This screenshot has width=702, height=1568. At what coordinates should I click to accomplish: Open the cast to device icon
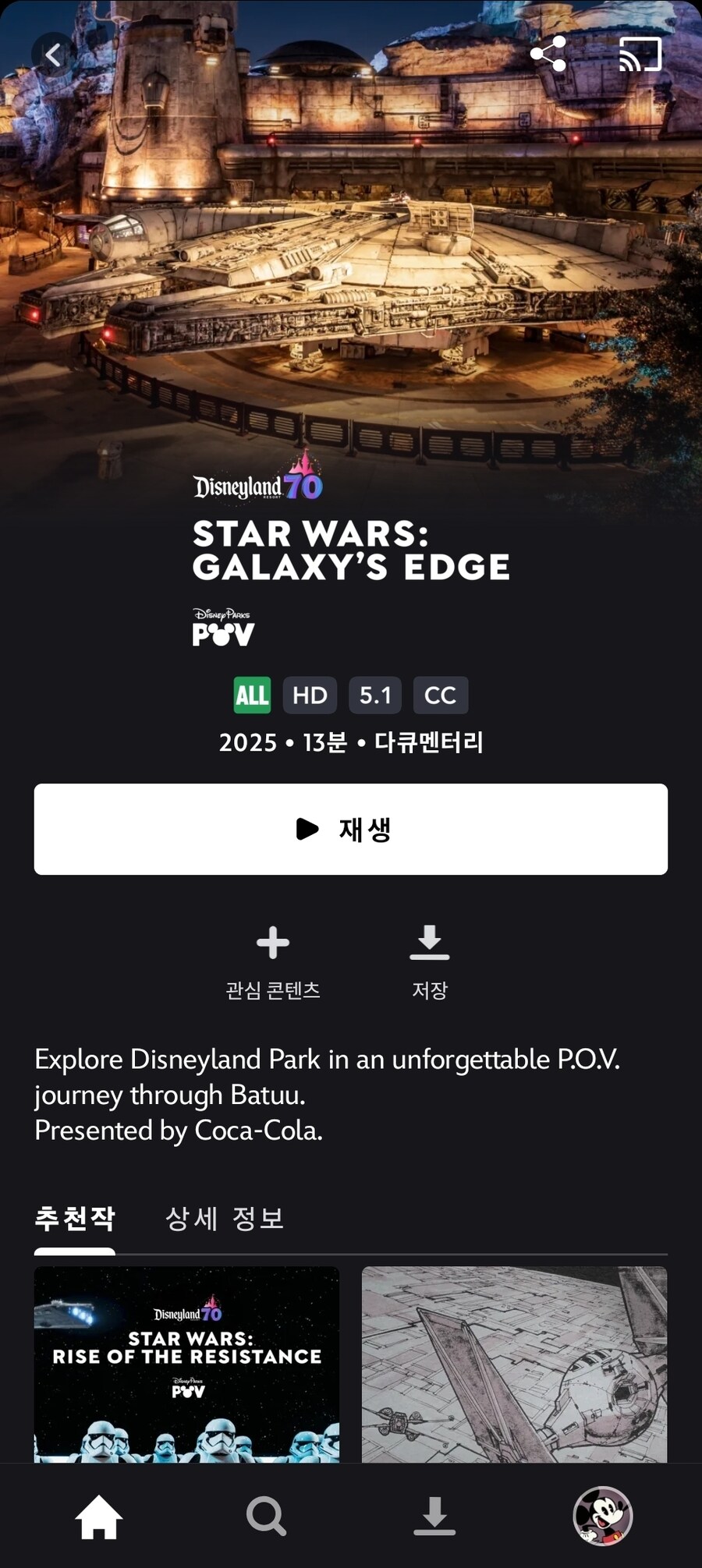tap(640, 55)
